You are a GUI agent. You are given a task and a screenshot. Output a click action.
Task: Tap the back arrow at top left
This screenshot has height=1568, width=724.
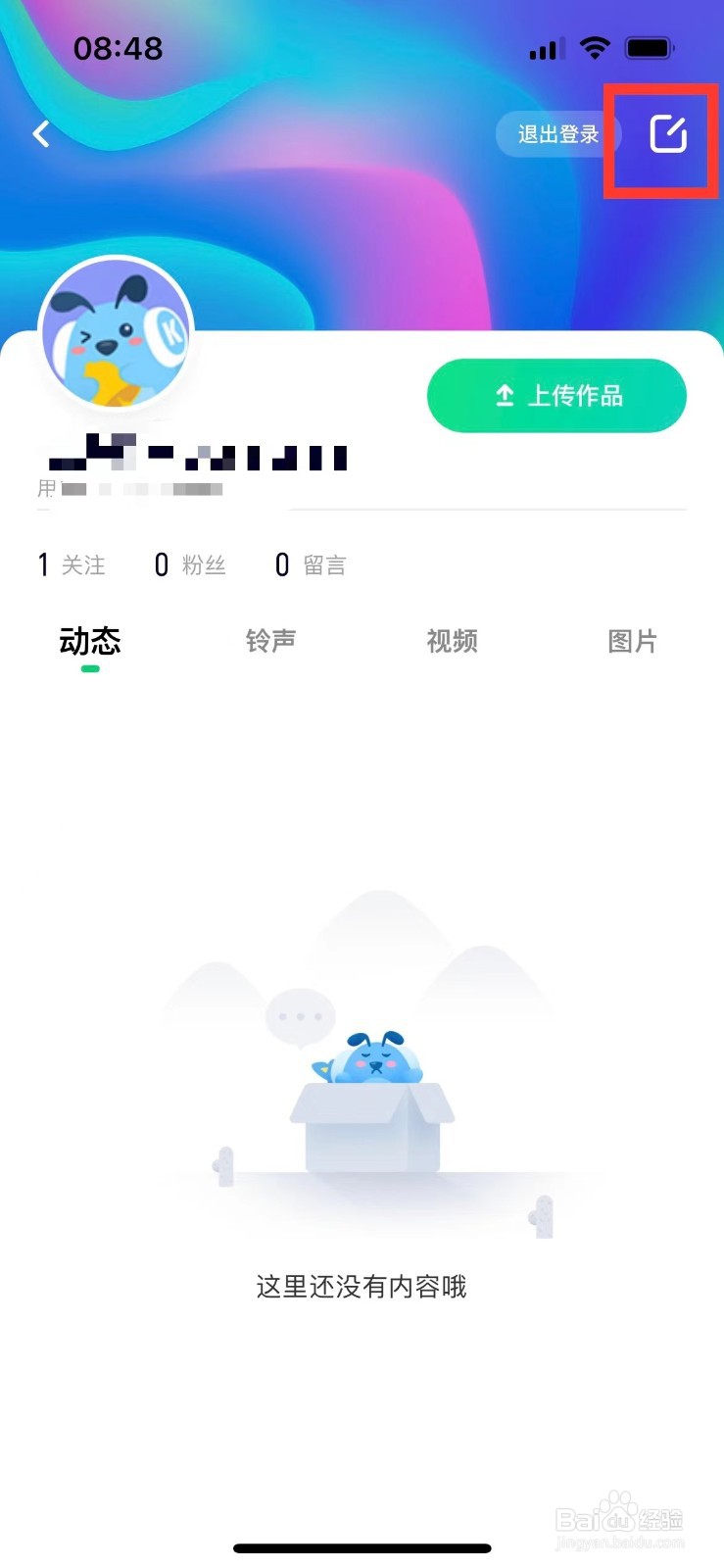[x=41, y=134]
